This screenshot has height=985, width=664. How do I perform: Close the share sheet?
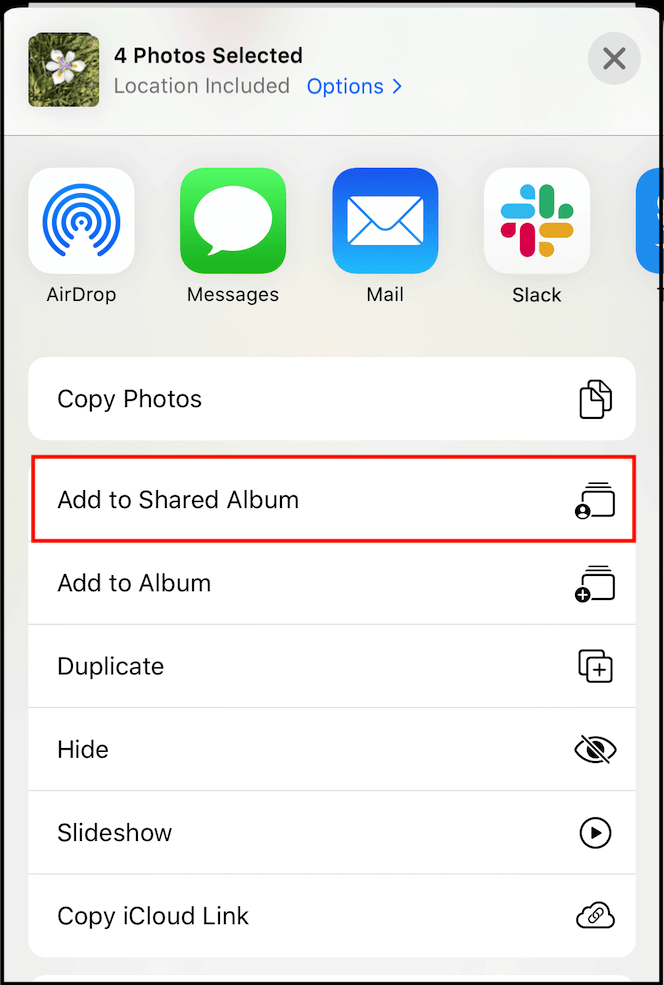pyautogui.click(x=614, y=59)
